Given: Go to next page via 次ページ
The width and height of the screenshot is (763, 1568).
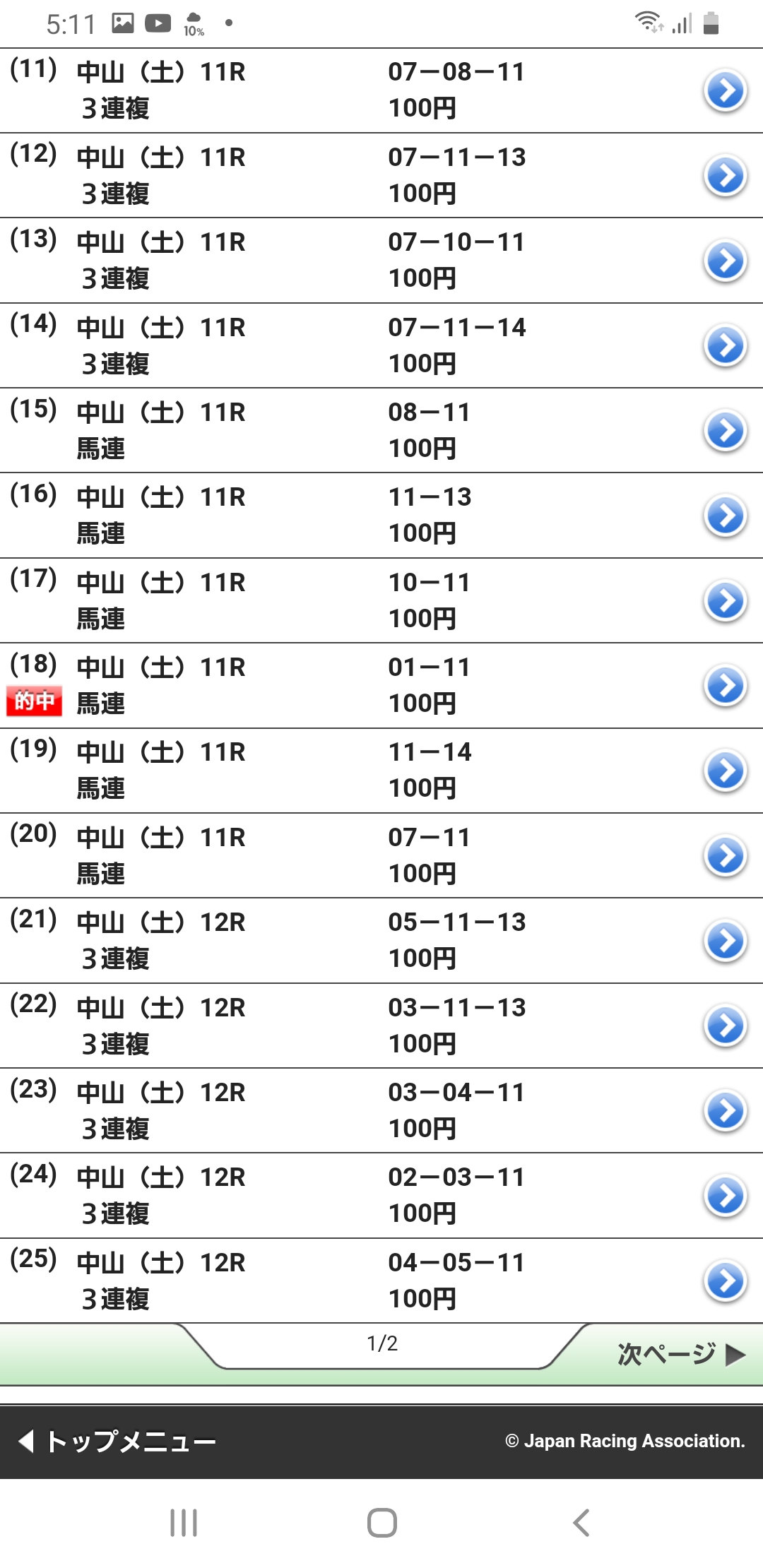Looking at the screenshot, I should pos(681,1354).
